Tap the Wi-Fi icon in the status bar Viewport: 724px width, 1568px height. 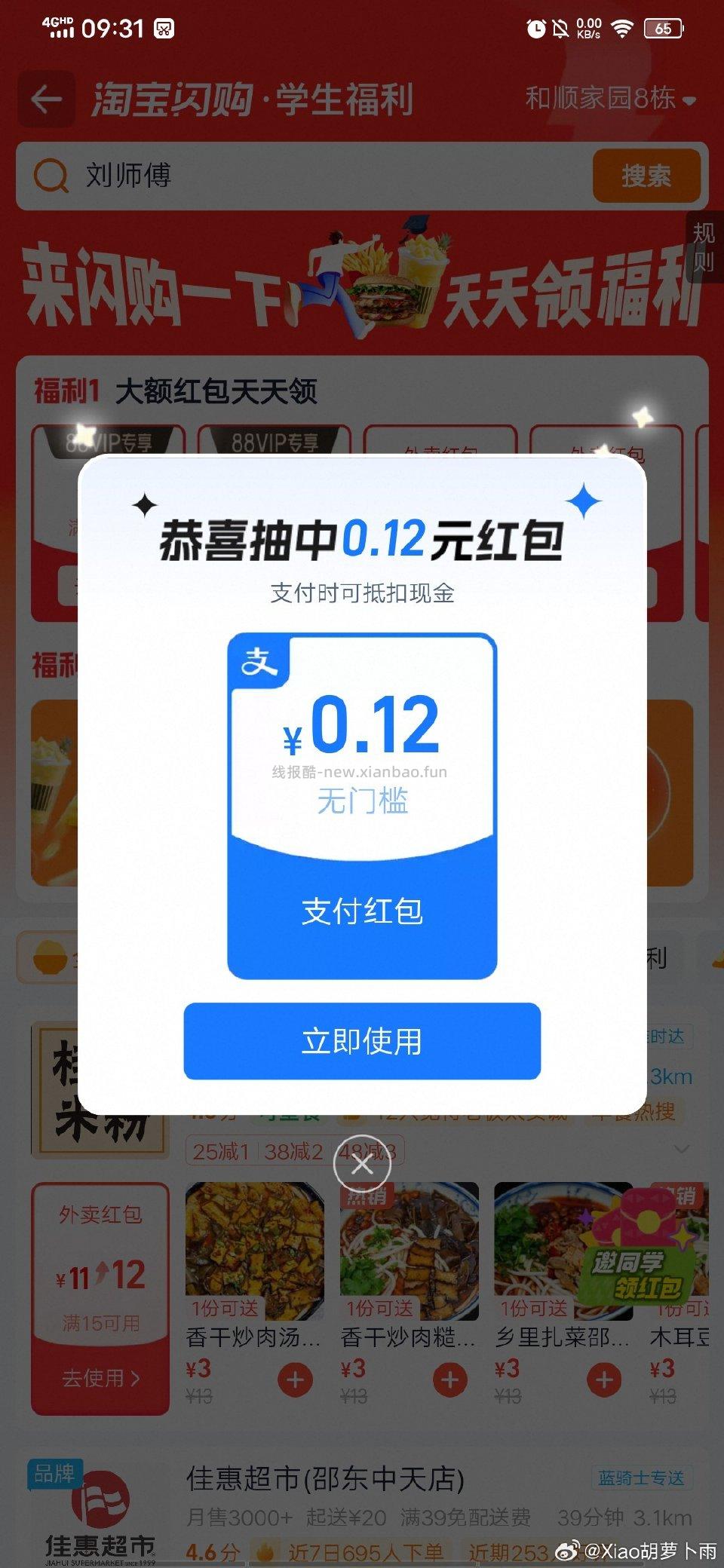[x=622, y=27]
